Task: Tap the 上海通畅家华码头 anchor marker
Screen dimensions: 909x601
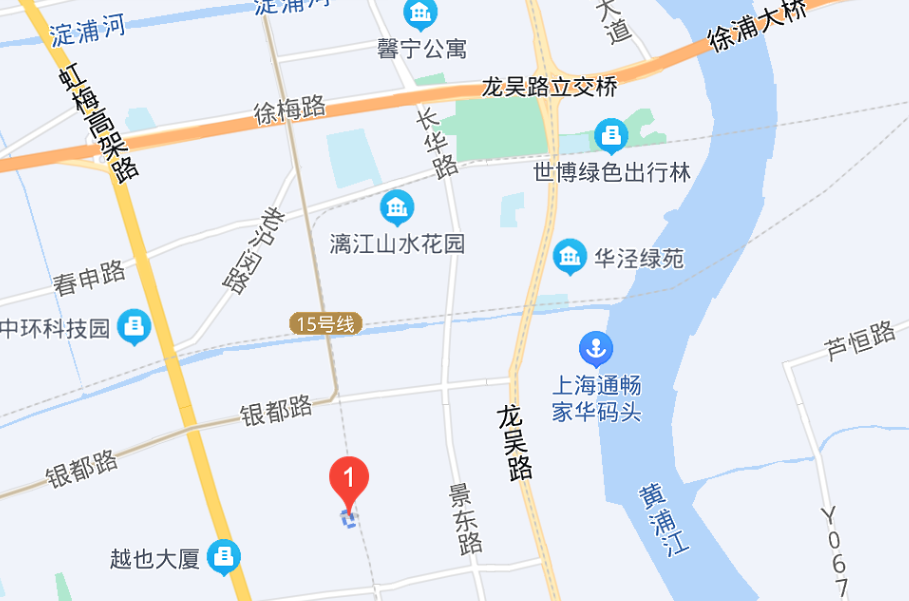Action: coord(596,349)
